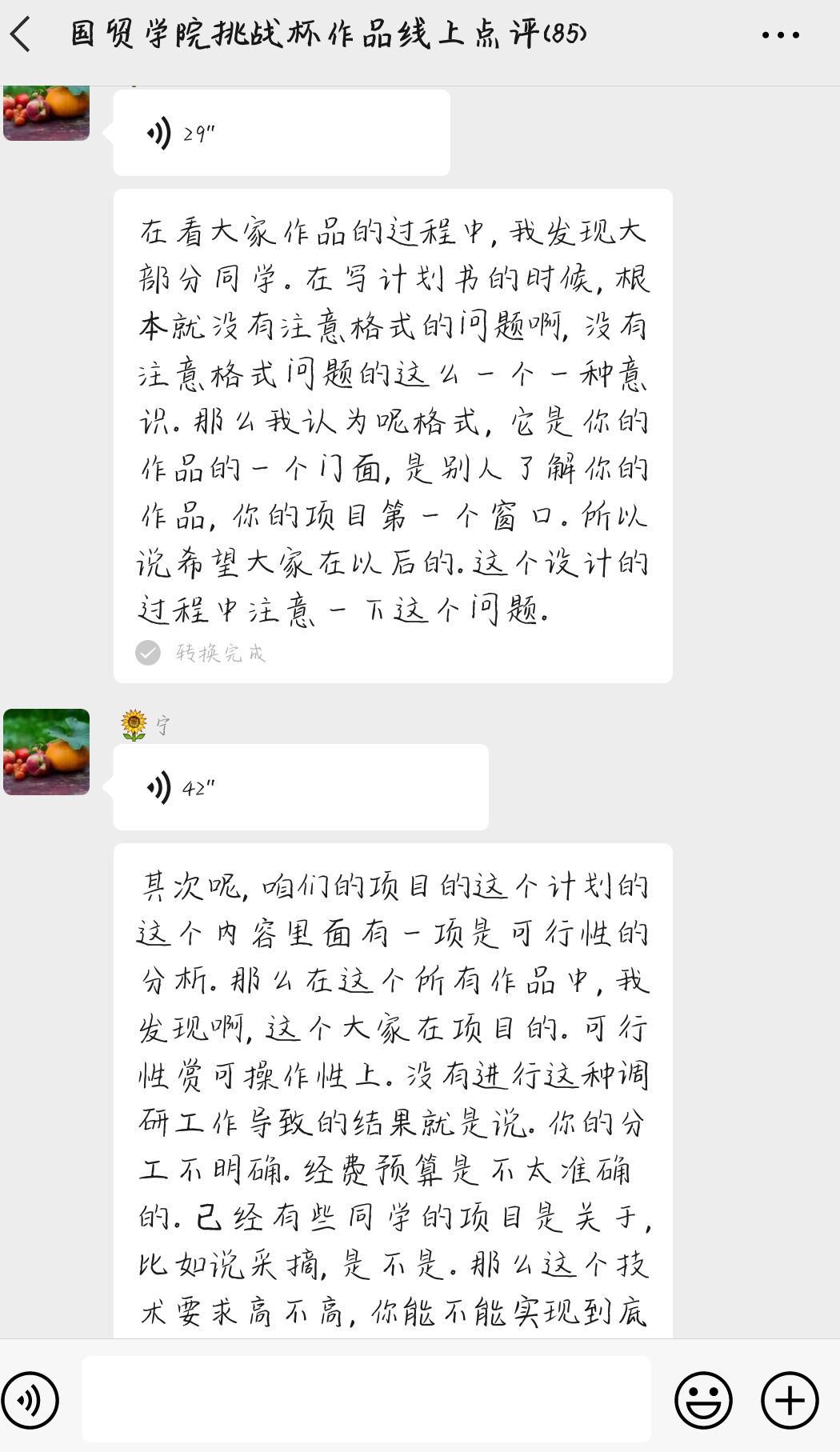Open the sender's avatar beside the 42" message

point(46,751)
